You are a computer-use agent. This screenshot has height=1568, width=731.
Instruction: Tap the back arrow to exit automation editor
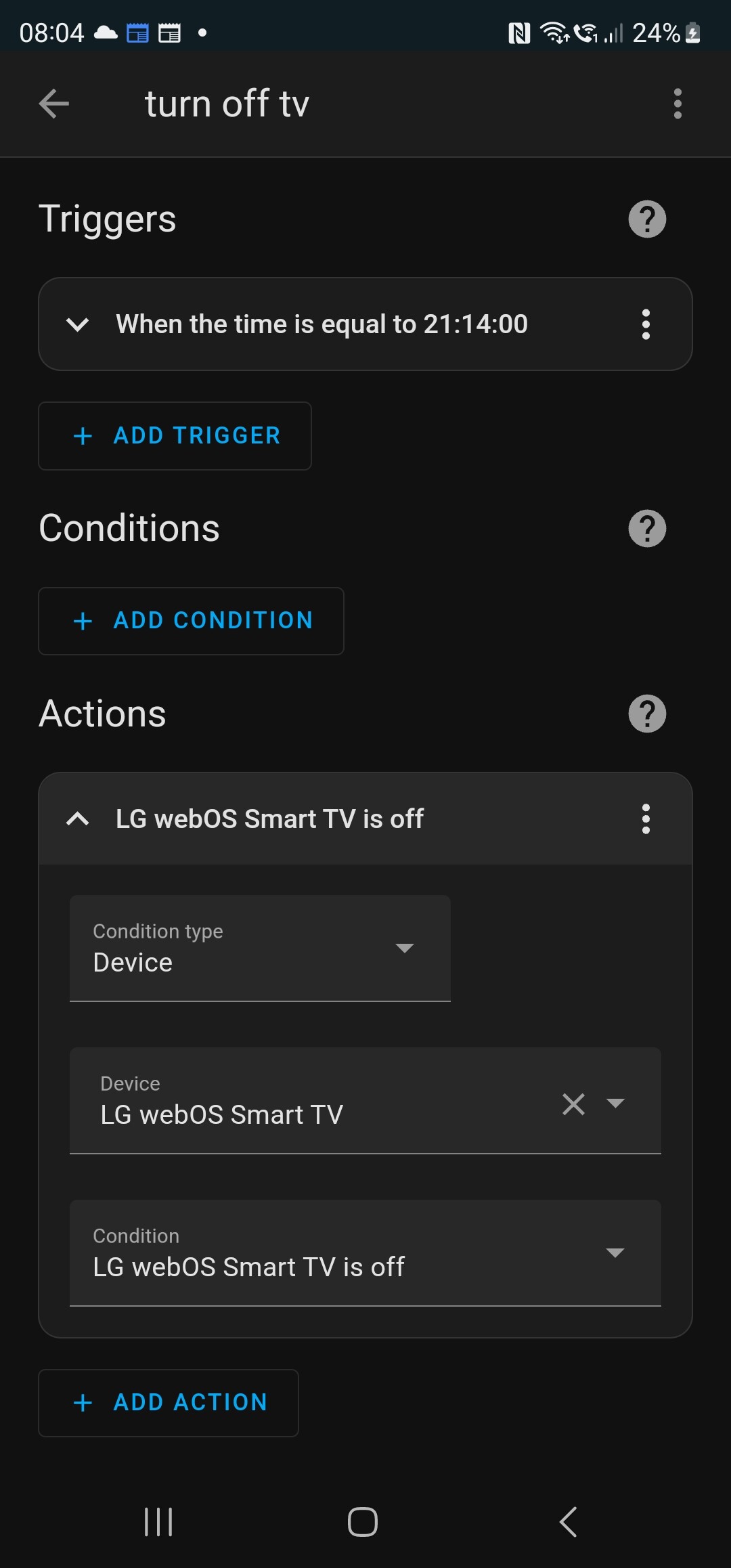click(x=54, y=104)
